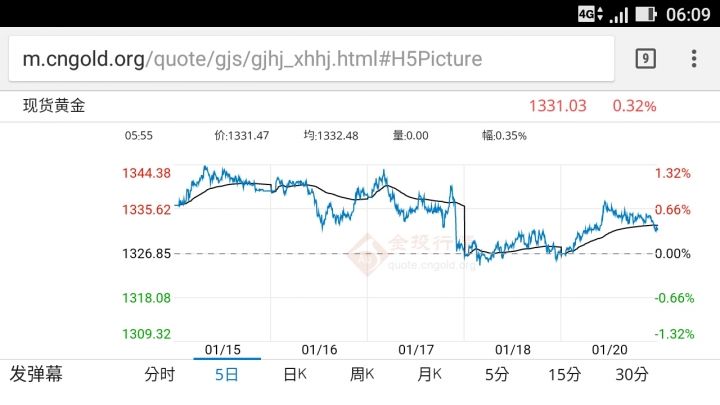Open the browser overflow menu
This screenshot has height=405, width=720.
tap(694, 59)
